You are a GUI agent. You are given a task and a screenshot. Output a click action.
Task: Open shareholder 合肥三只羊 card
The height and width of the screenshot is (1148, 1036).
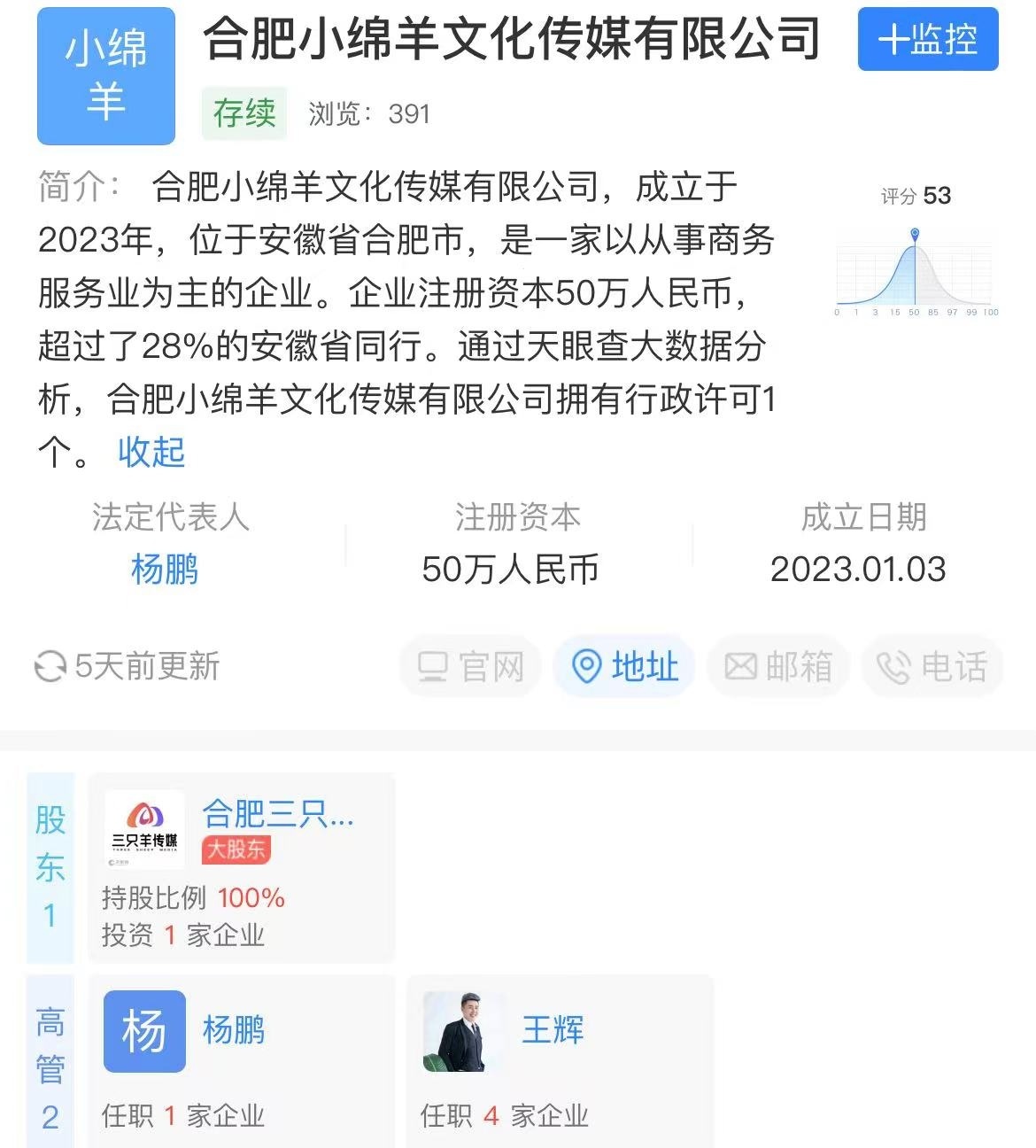click(241, 868)
